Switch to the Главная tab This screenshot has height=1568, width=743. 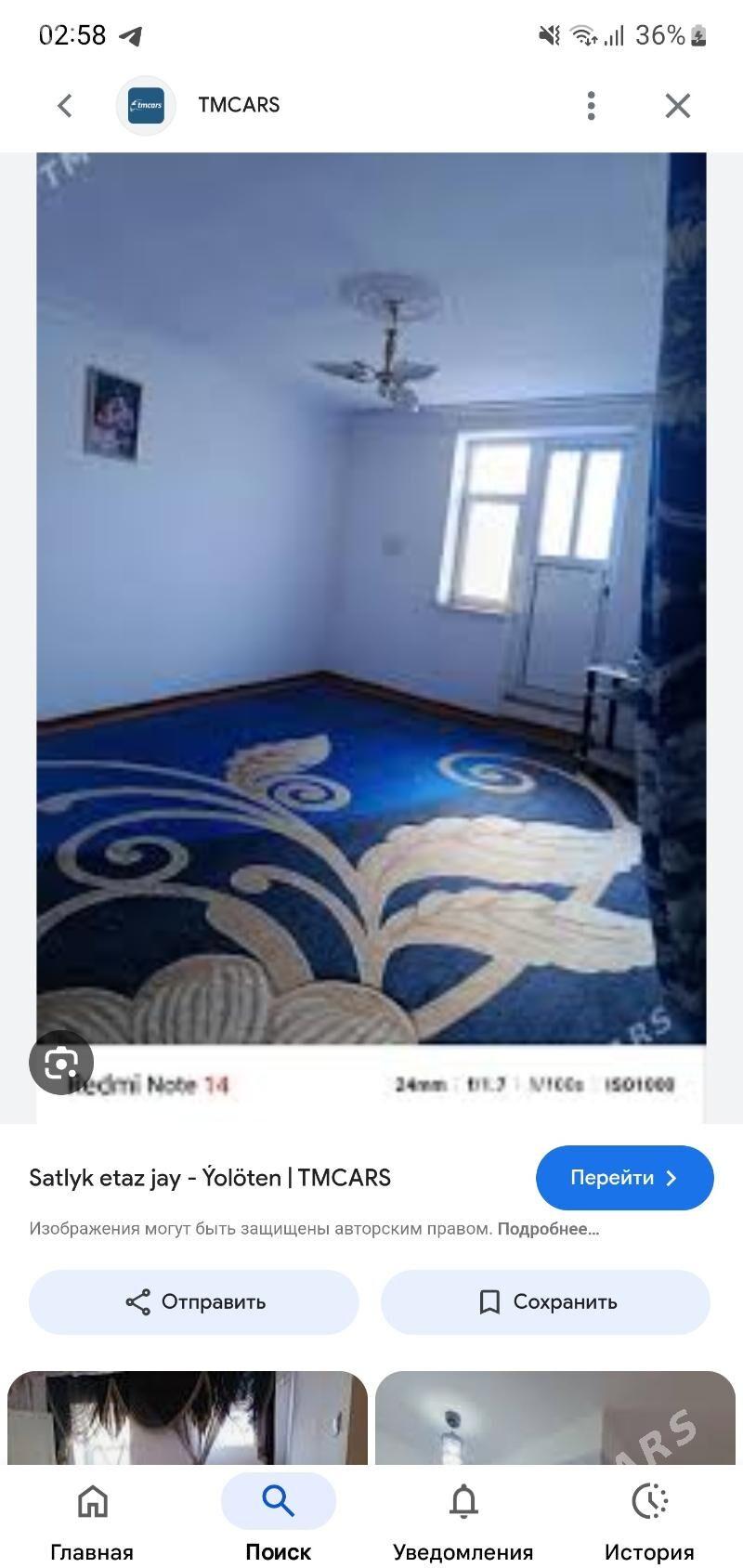92,1518
